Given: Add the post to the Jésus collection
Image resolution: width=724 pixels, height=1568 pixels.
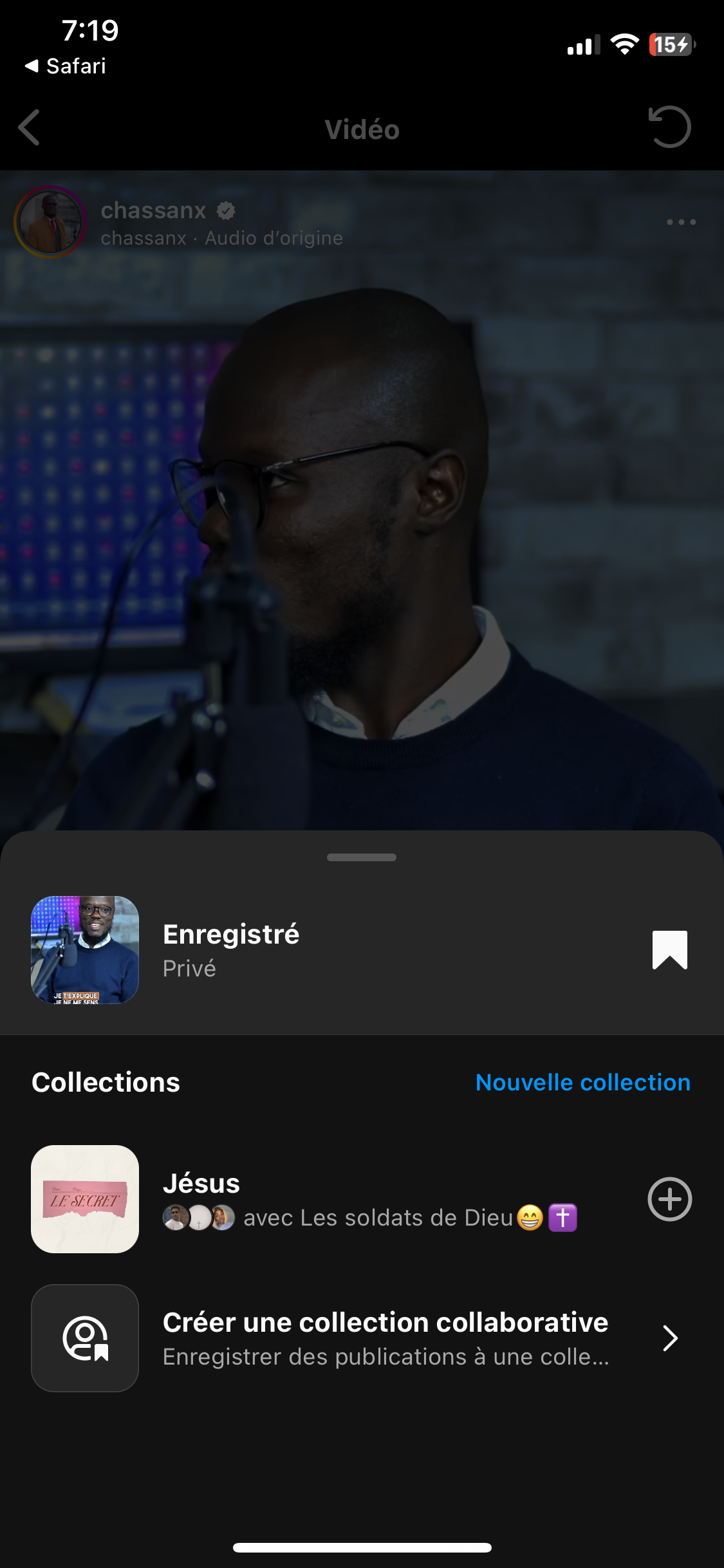Looking at the screenshot, I should [669, 1199].
